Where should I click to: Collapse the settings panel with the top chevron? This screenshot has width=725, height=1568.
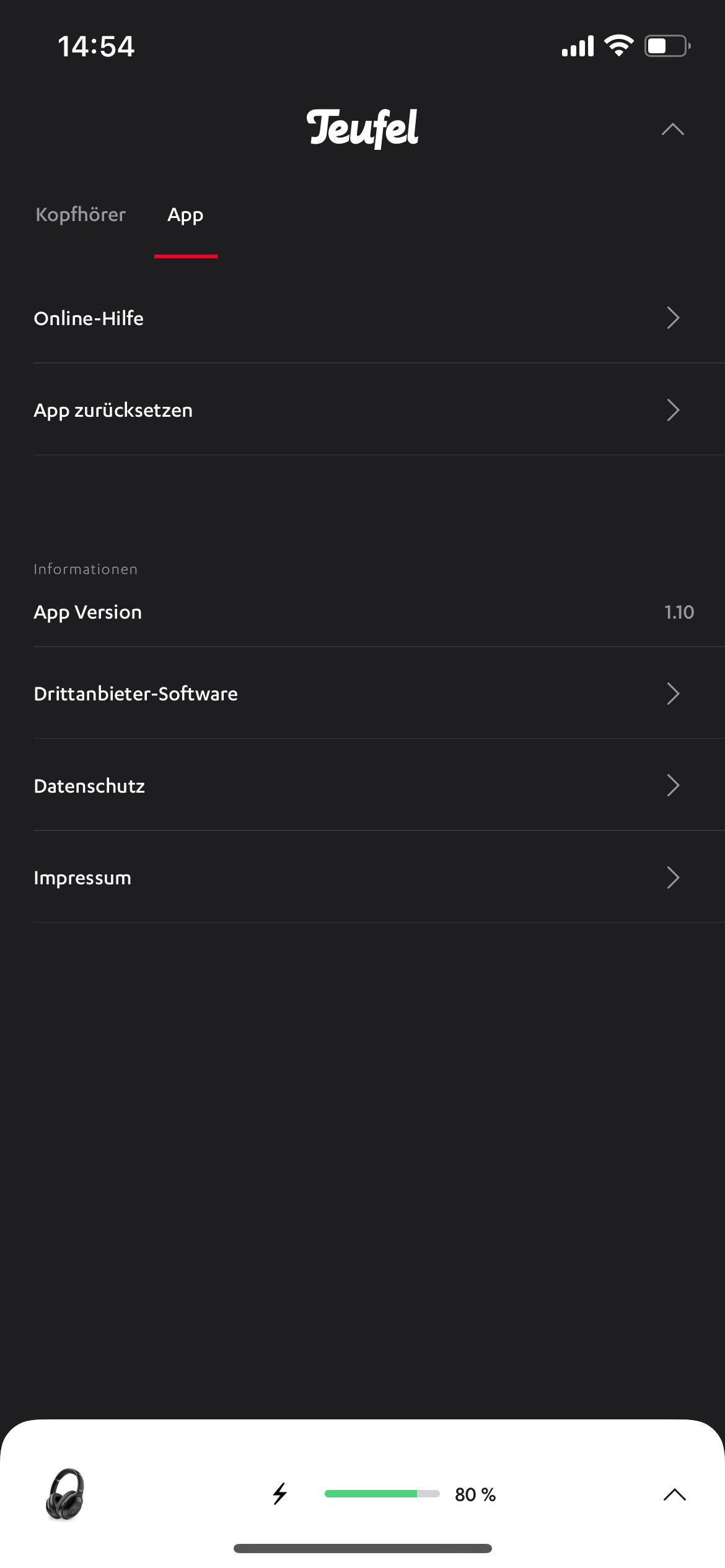[x=674, y=129]
